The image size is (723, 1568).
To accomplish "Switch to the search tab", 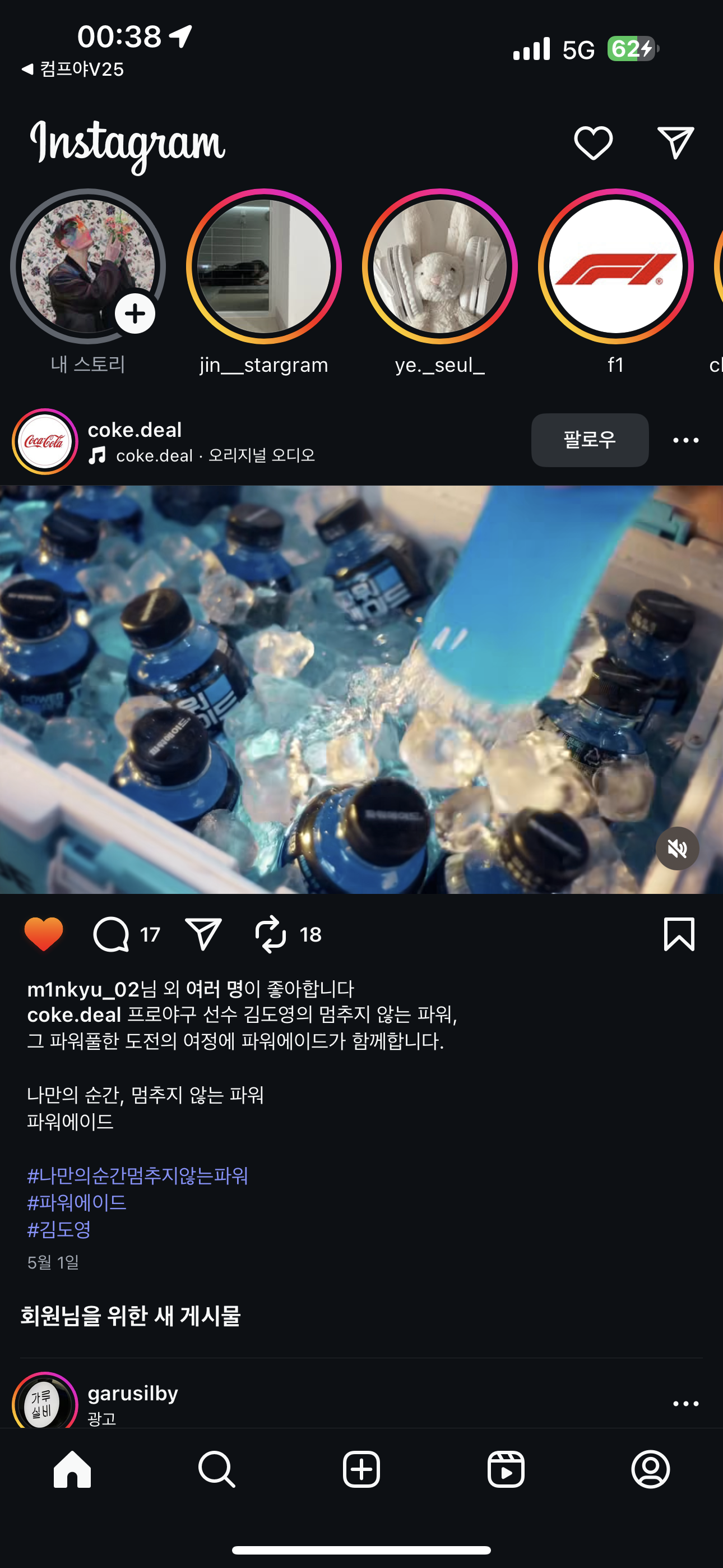I will pos(217,1469).
